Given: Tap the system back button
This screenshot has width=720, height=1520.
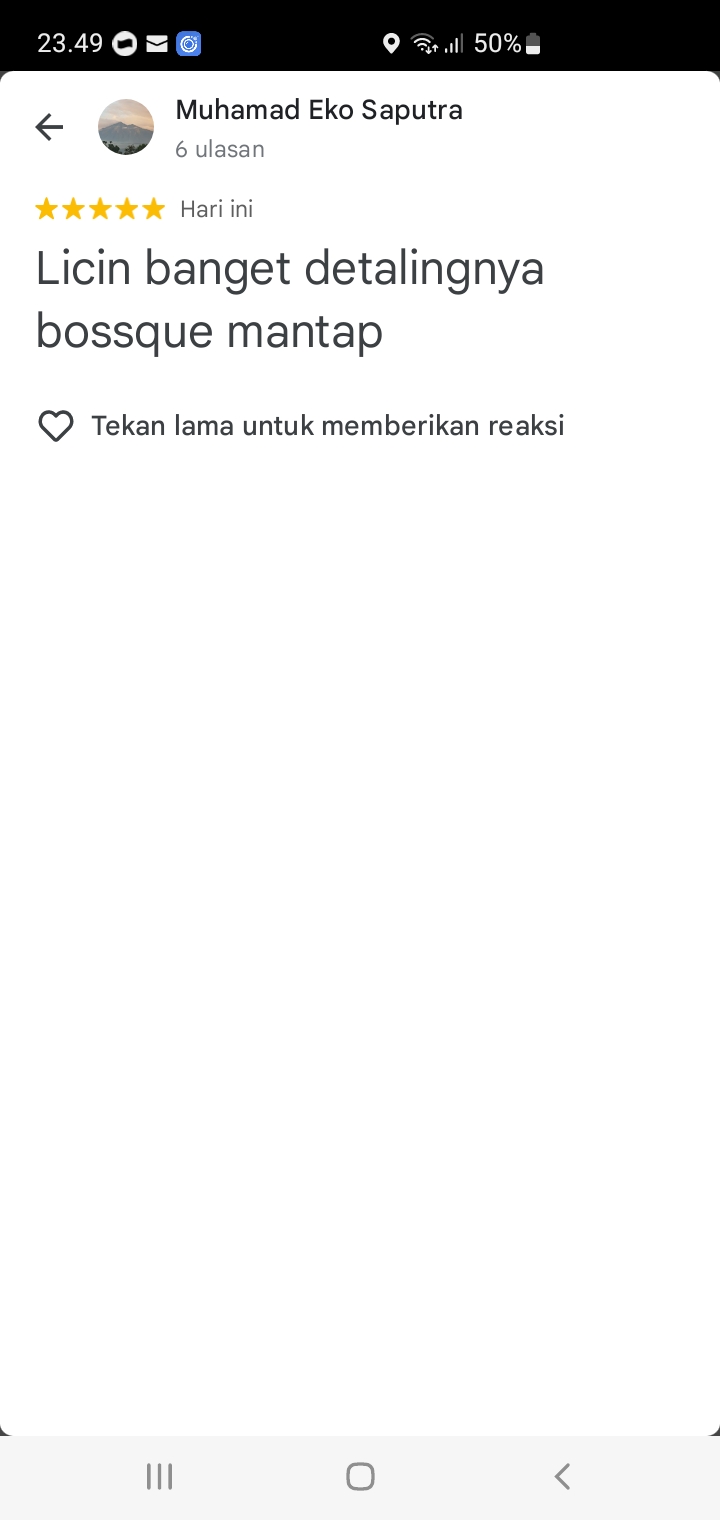Looking at the screenshot, I should 562,1476.
